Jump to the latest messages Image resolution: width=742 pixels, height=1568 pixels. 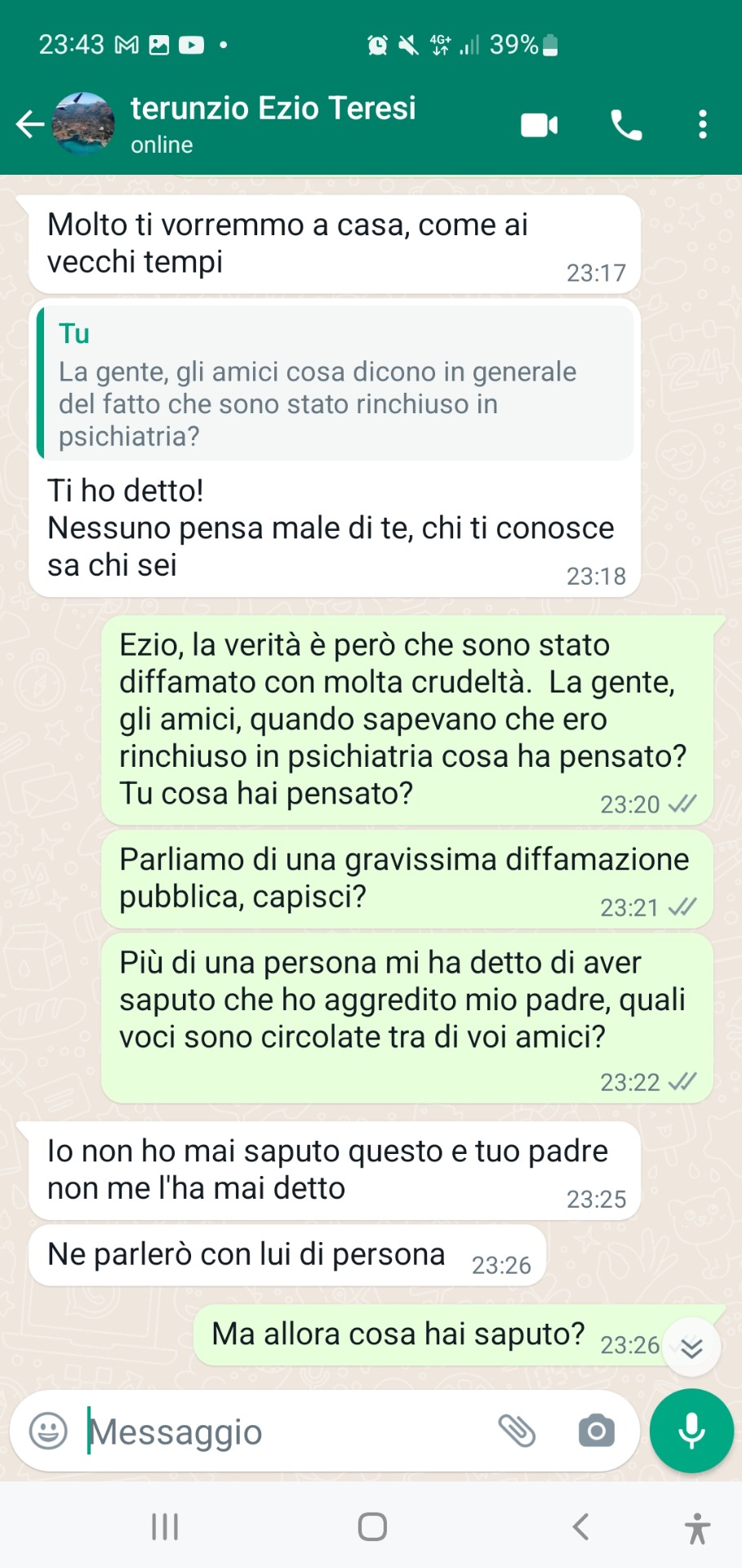(691, 1347)
